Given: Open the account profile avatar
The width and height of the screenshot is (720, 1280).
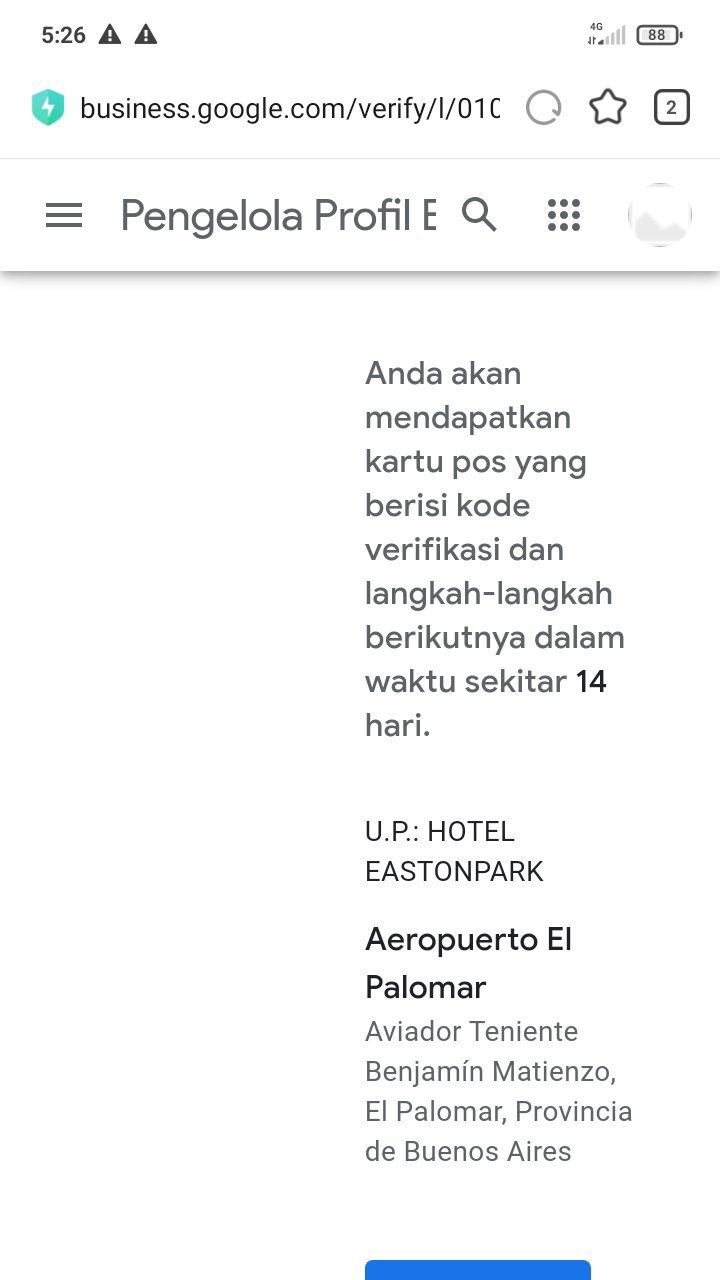Looking at the screenshot, I should pos(660,215).
